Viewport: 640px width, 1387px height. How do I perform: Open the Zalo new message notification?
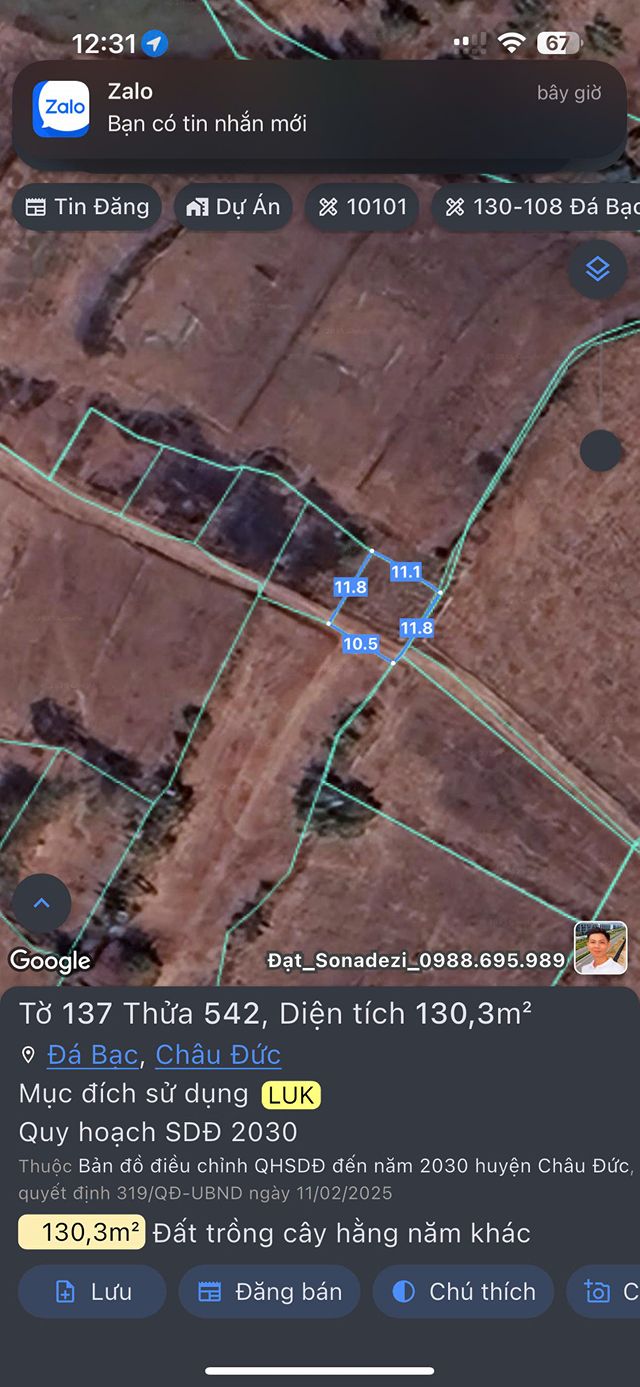(319, 109)
